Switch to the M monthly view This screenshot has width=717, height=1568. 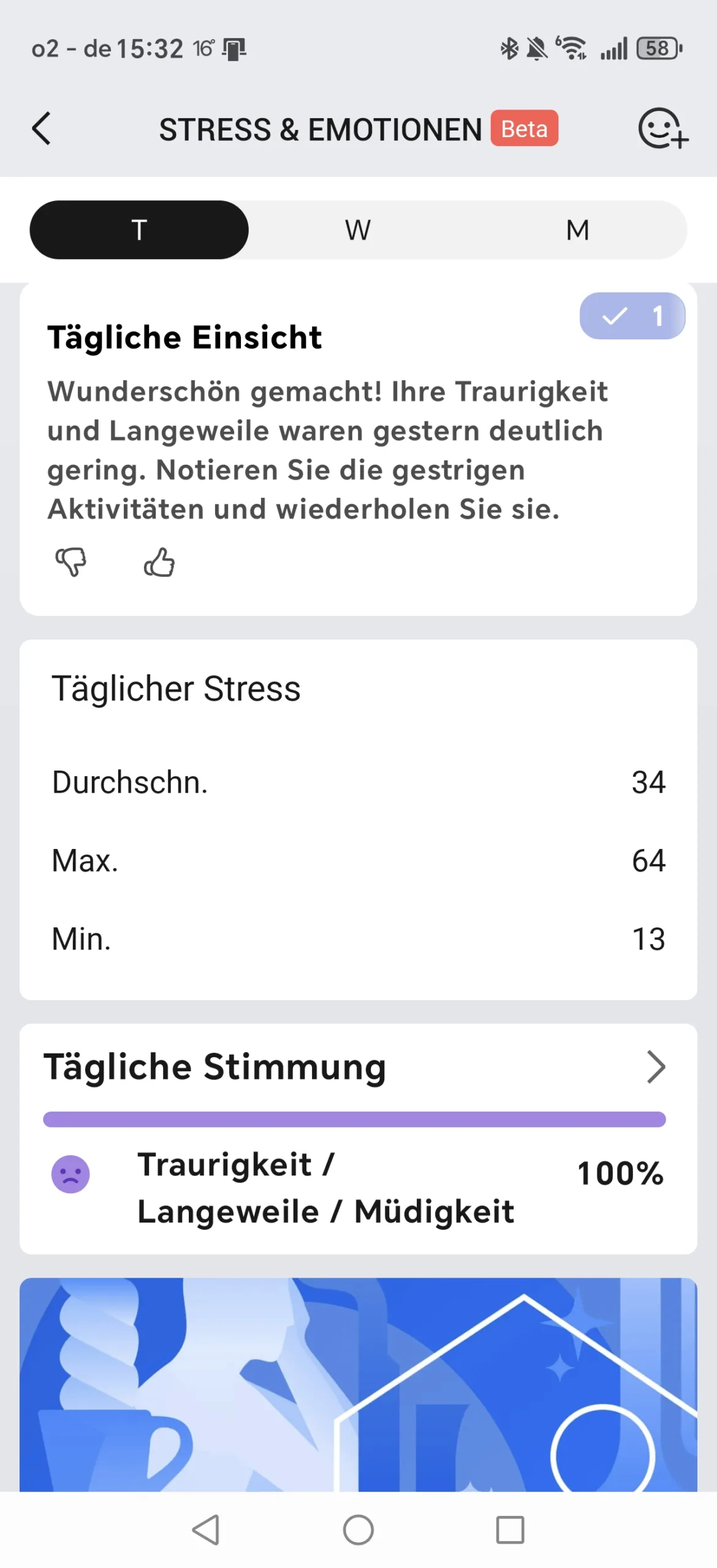click(577, 230)
